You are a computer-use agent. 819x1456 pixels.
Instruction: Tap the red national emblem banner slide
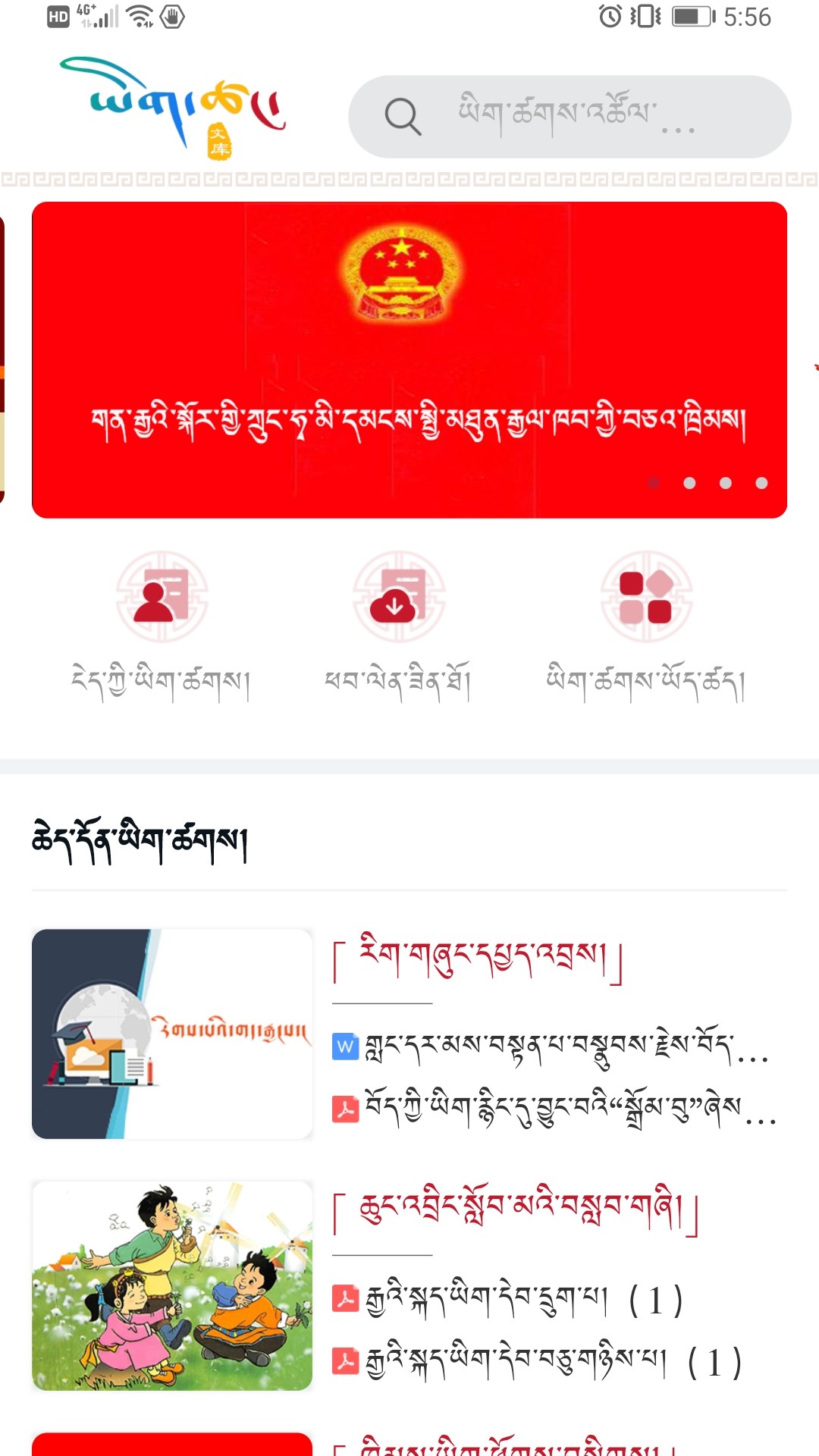click(x=409, y=356)
